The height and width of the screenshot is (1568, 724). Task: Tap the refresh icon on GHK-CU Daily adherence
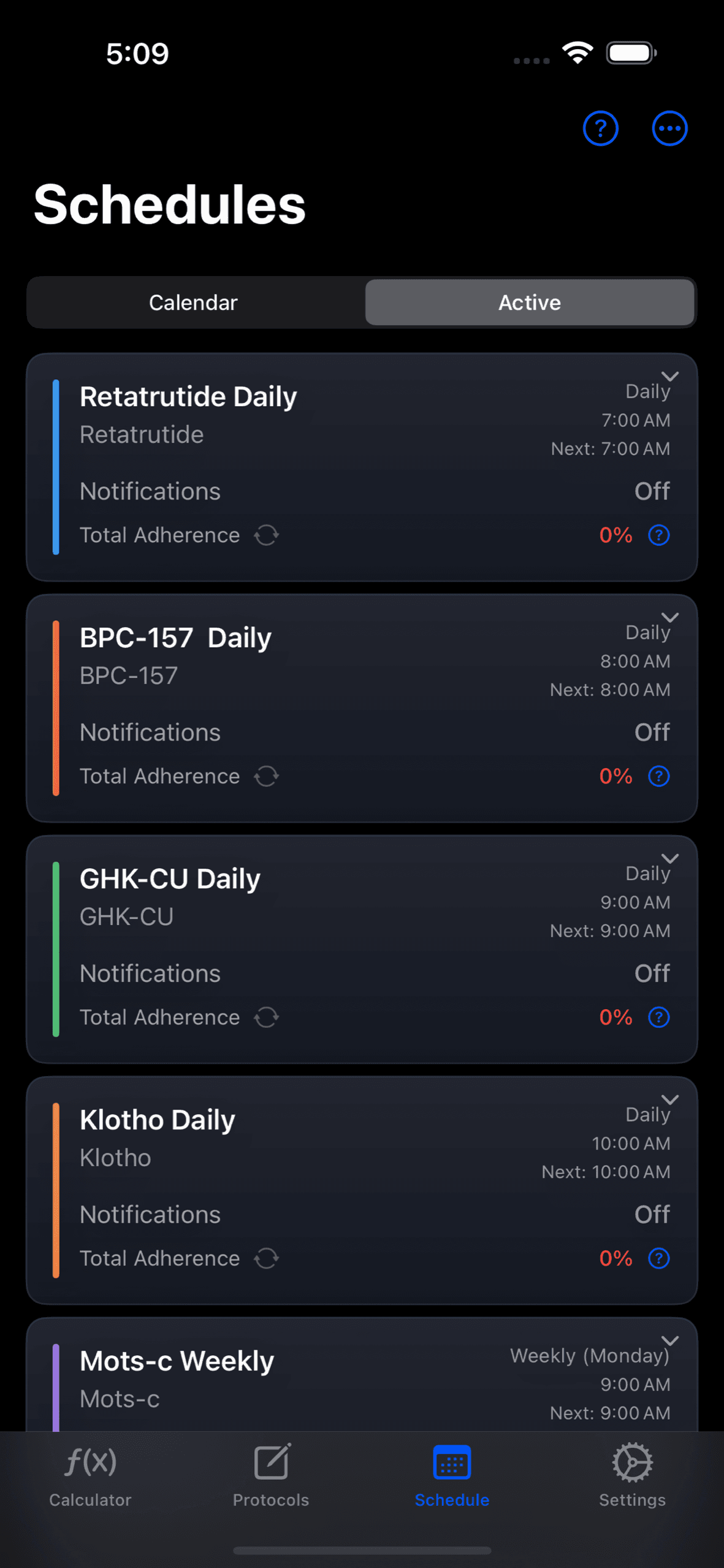point(266,1017)
